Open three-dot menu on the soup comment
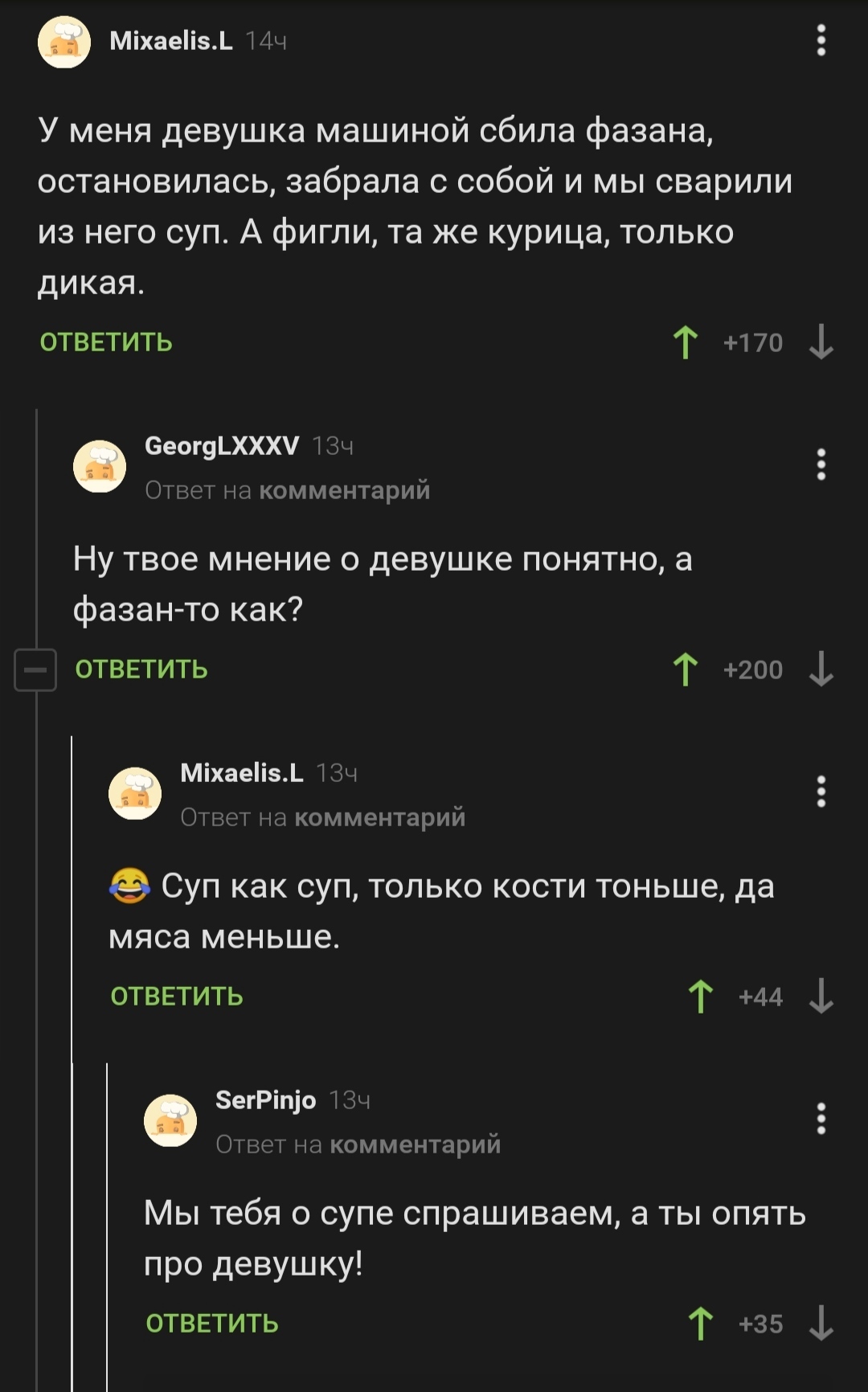This screenshot has height=1392, width=868. coord(821,792)
